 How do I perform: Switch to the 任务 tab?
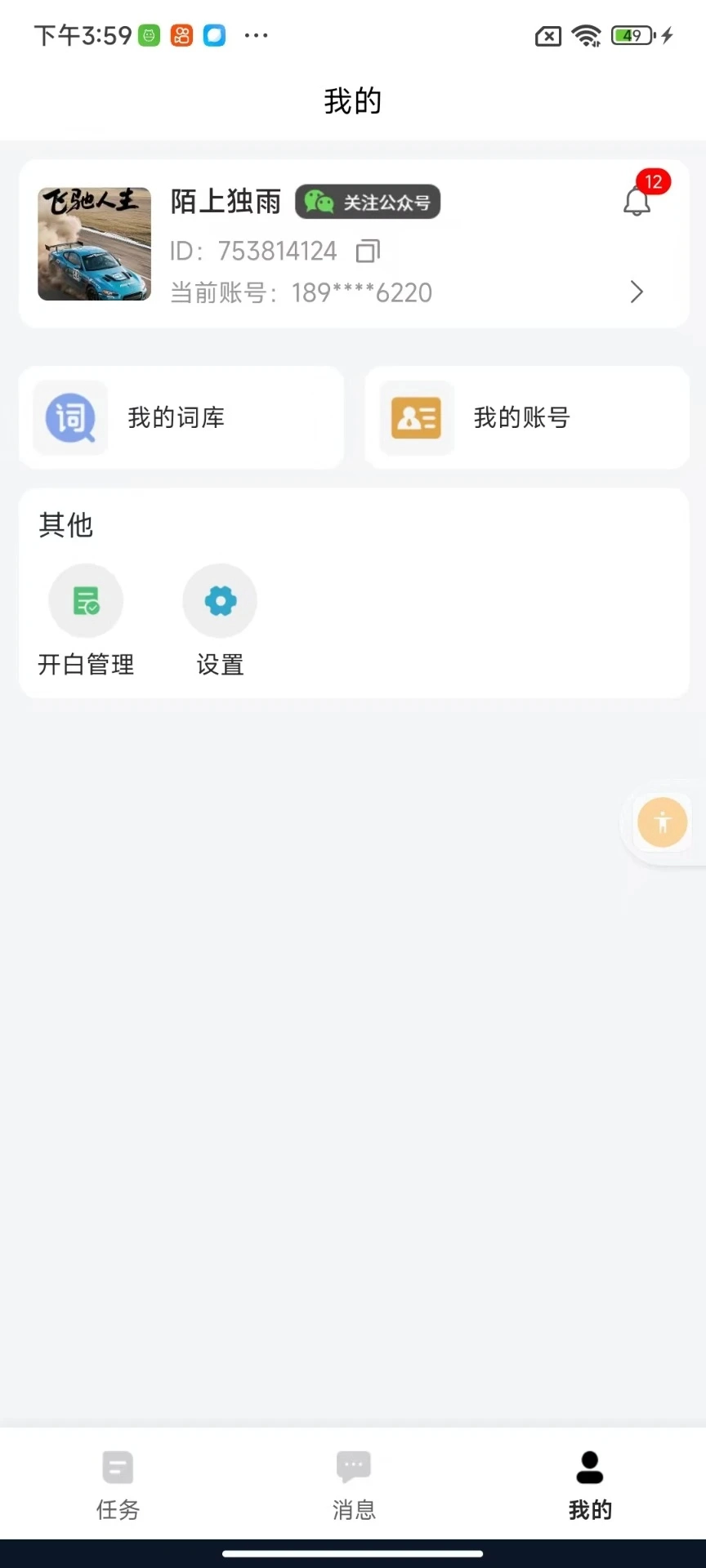click(x=118, y=1486)
